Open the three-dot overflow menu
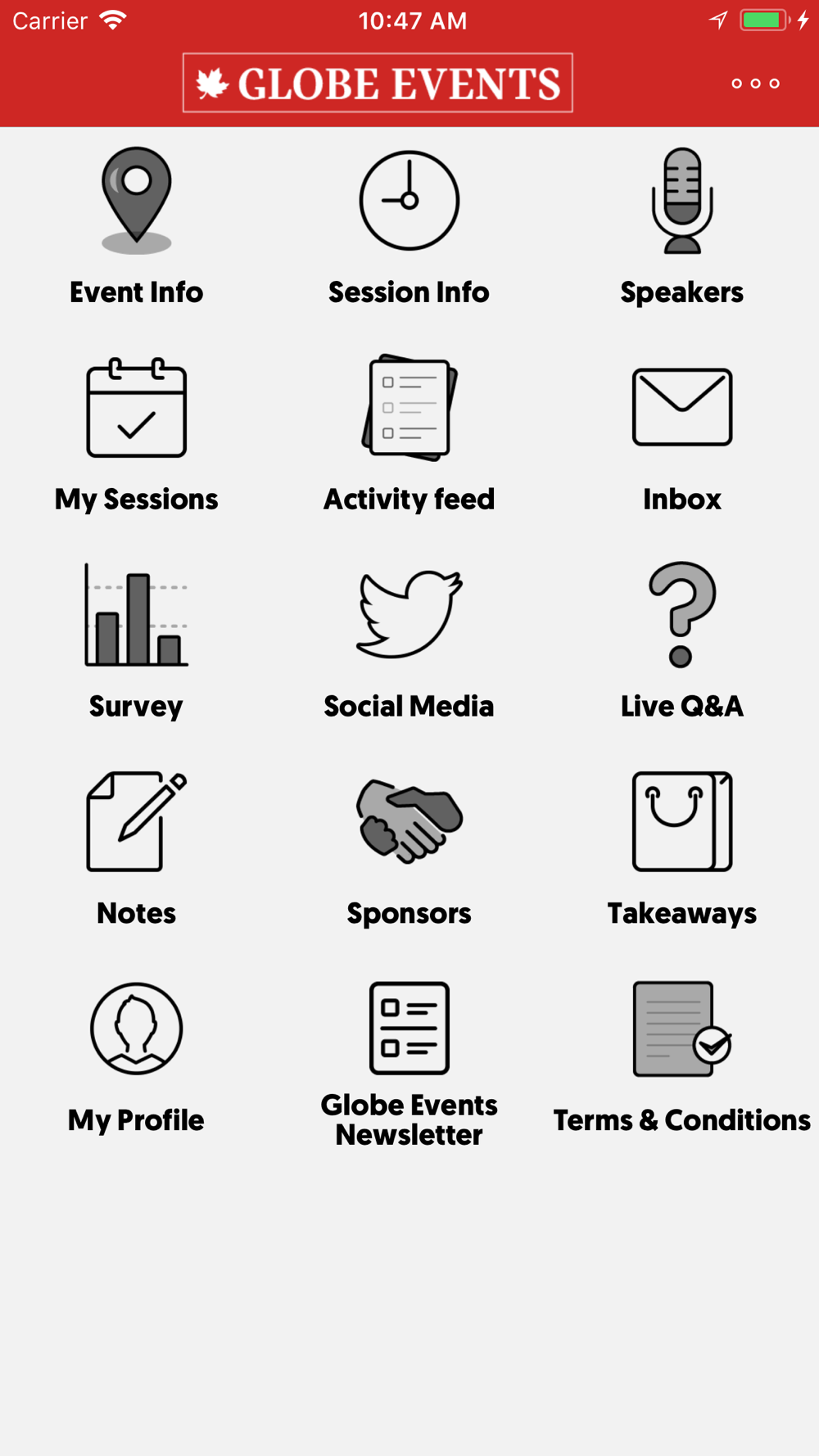 [755, 84]
